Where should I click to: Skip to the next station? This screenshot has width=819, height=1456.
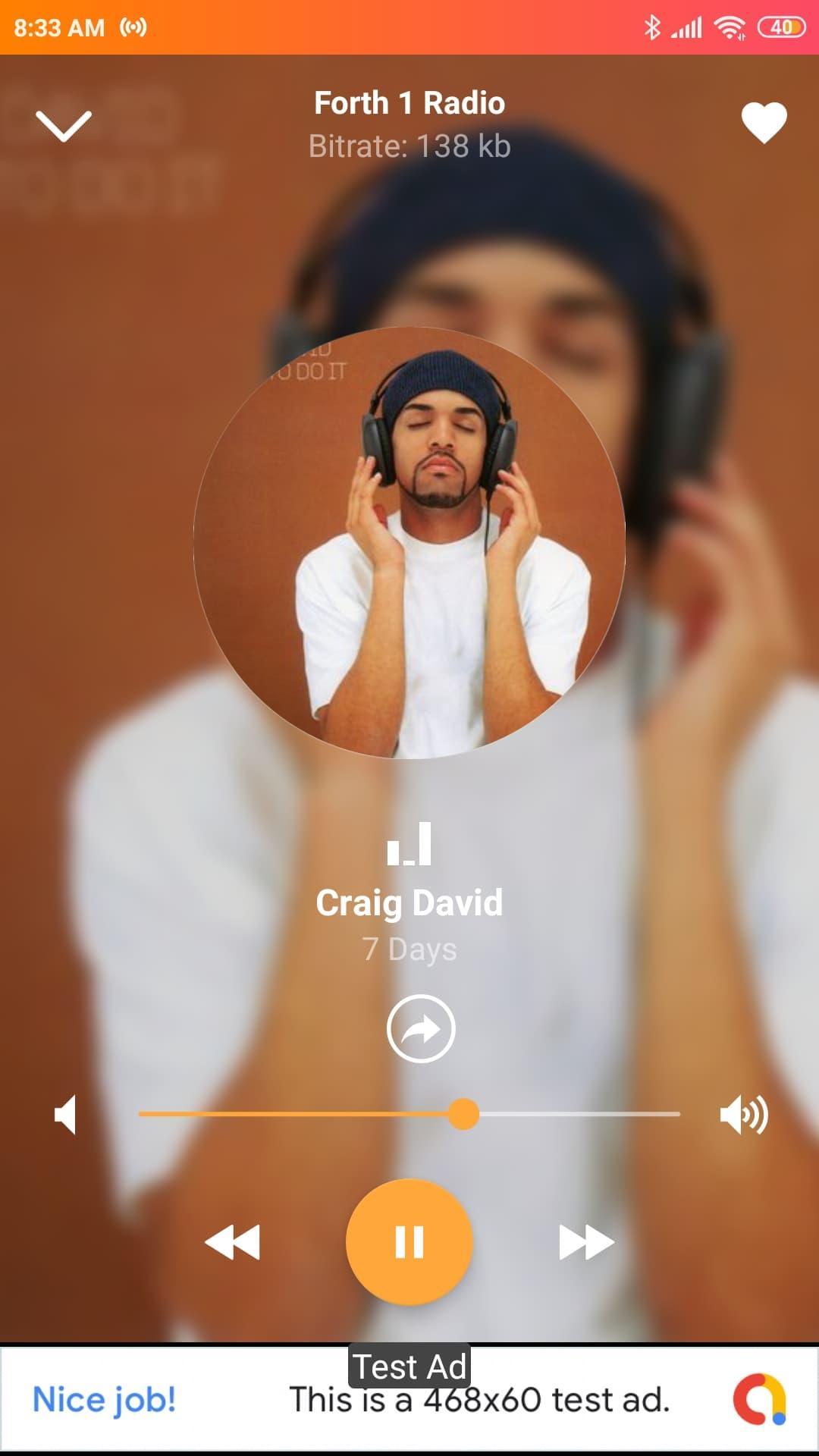(586, 1242)
